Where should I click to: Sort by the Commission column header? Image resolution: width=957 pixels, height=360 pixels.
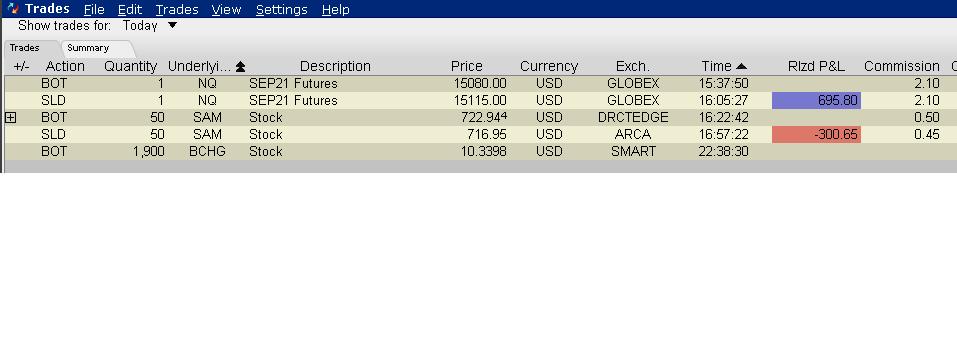(x=901, y=66)
